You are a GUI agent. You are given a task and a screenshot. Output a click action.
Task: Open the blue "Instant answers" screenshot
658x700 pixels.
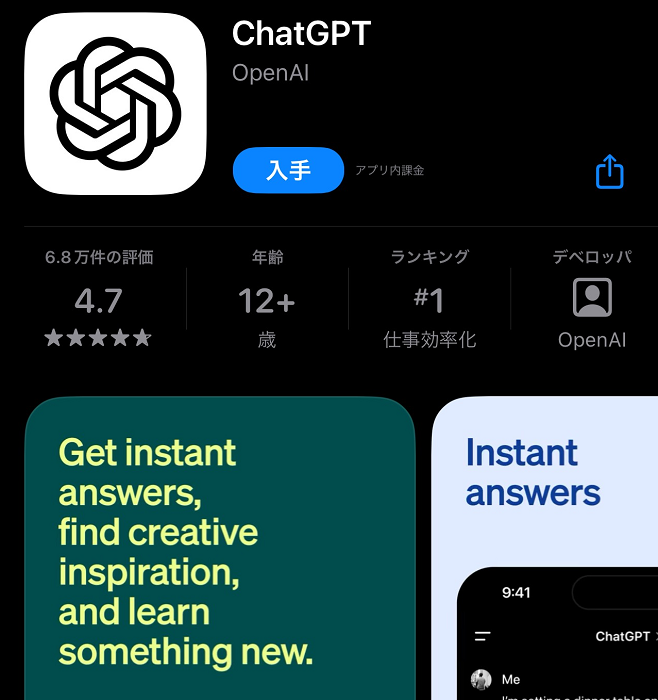544,550
